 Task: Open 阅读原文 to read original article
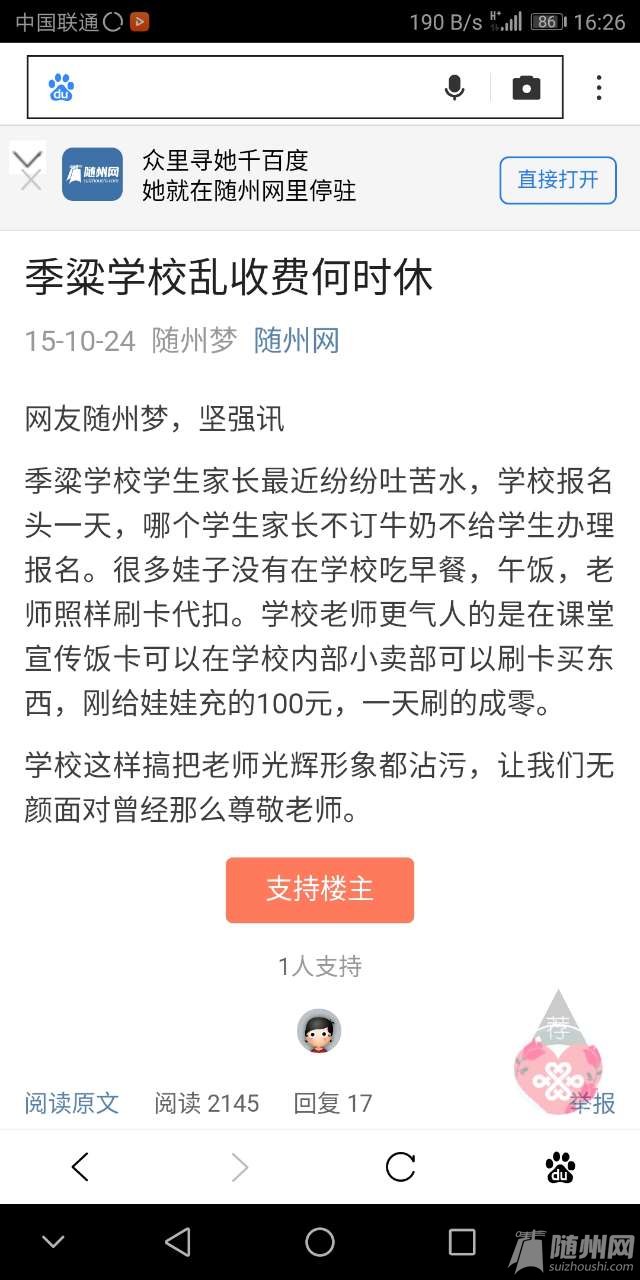pyautogui.click(x=72, y=1103)
